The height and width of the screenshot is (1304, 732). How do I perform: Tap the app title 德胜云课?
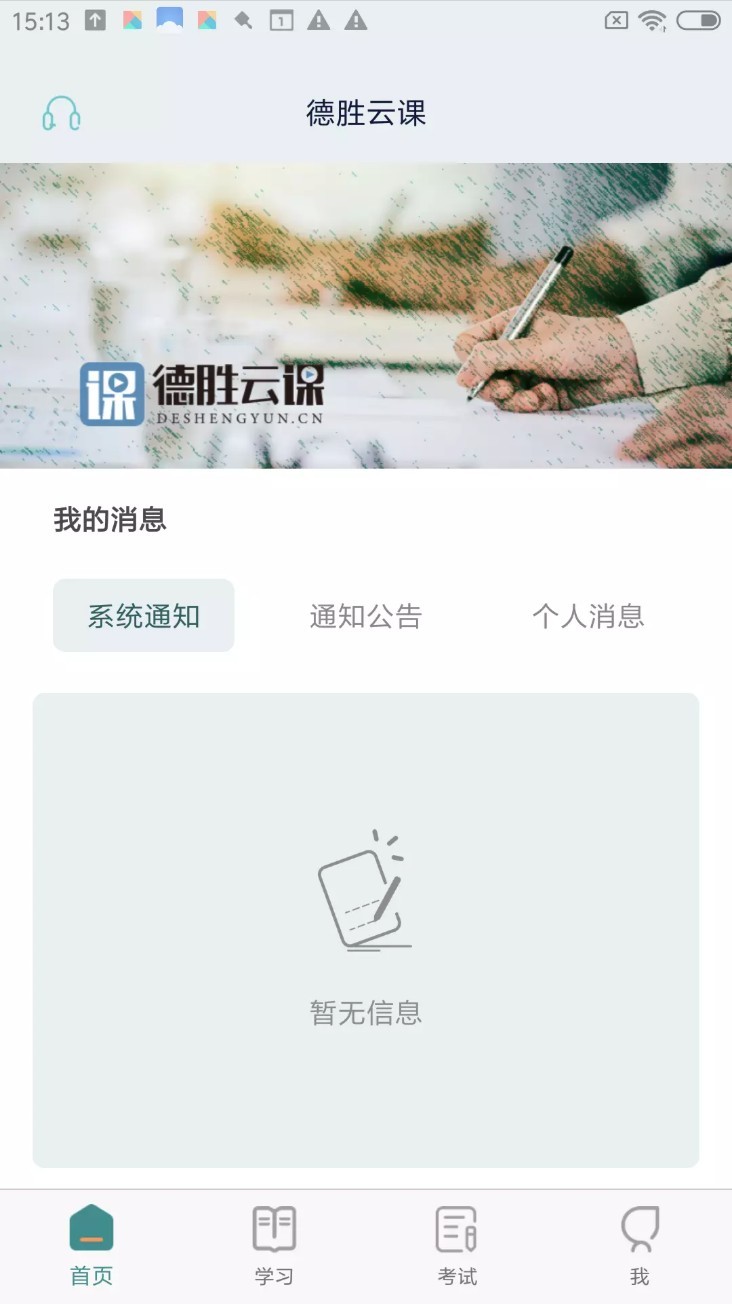(x=366, y=113)
